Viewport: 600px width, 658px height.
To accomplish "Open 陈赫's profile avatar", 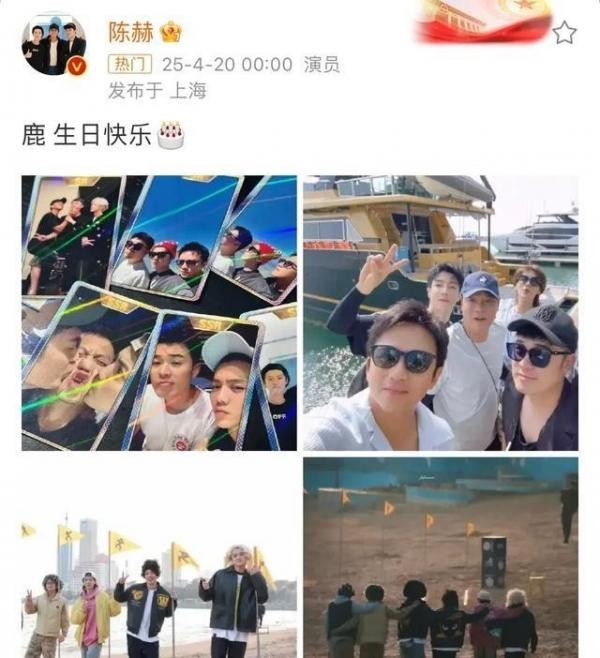I will point(54,44).
